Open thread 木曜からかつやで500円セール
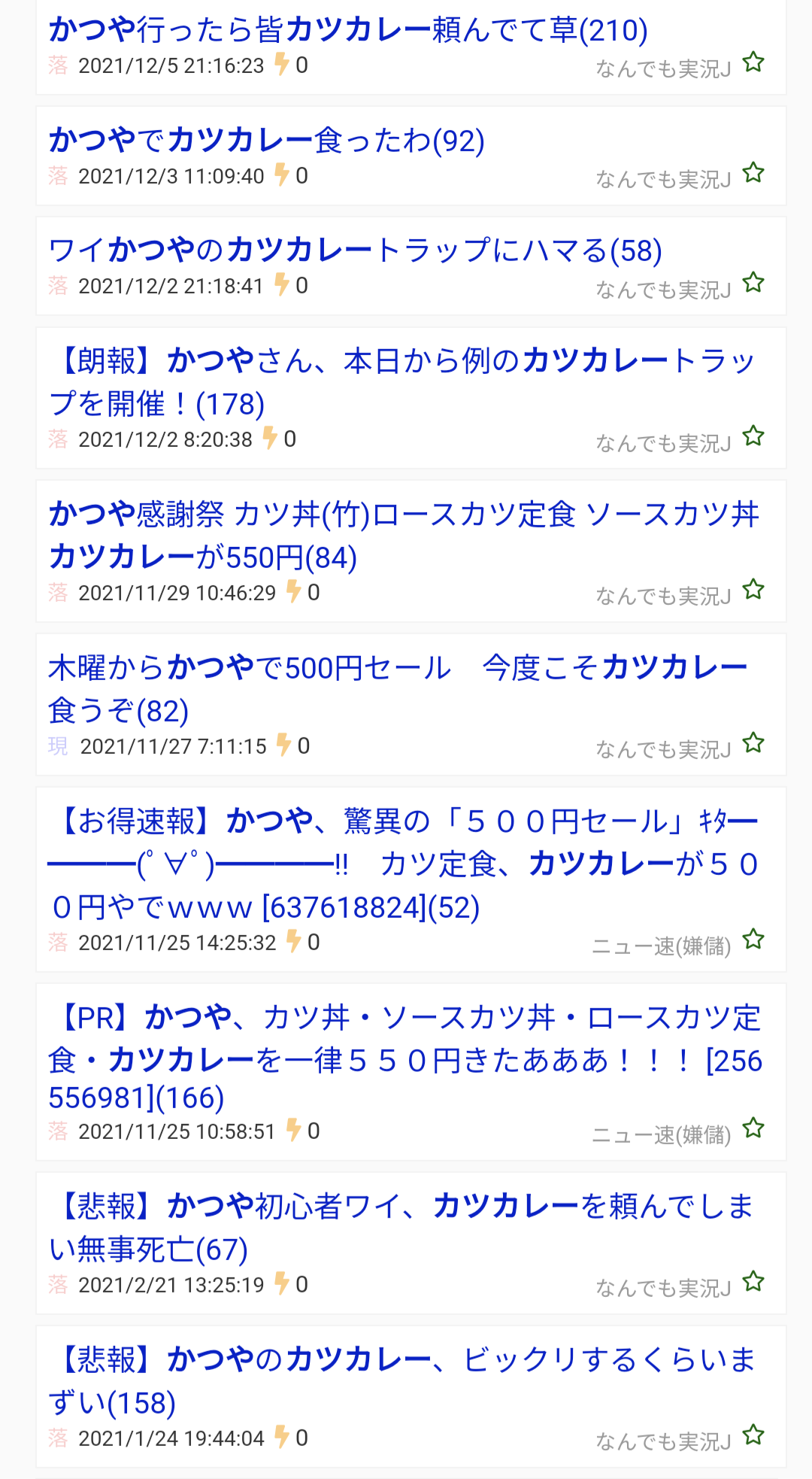The image size is (812, 1479). [x=398, y=689]
